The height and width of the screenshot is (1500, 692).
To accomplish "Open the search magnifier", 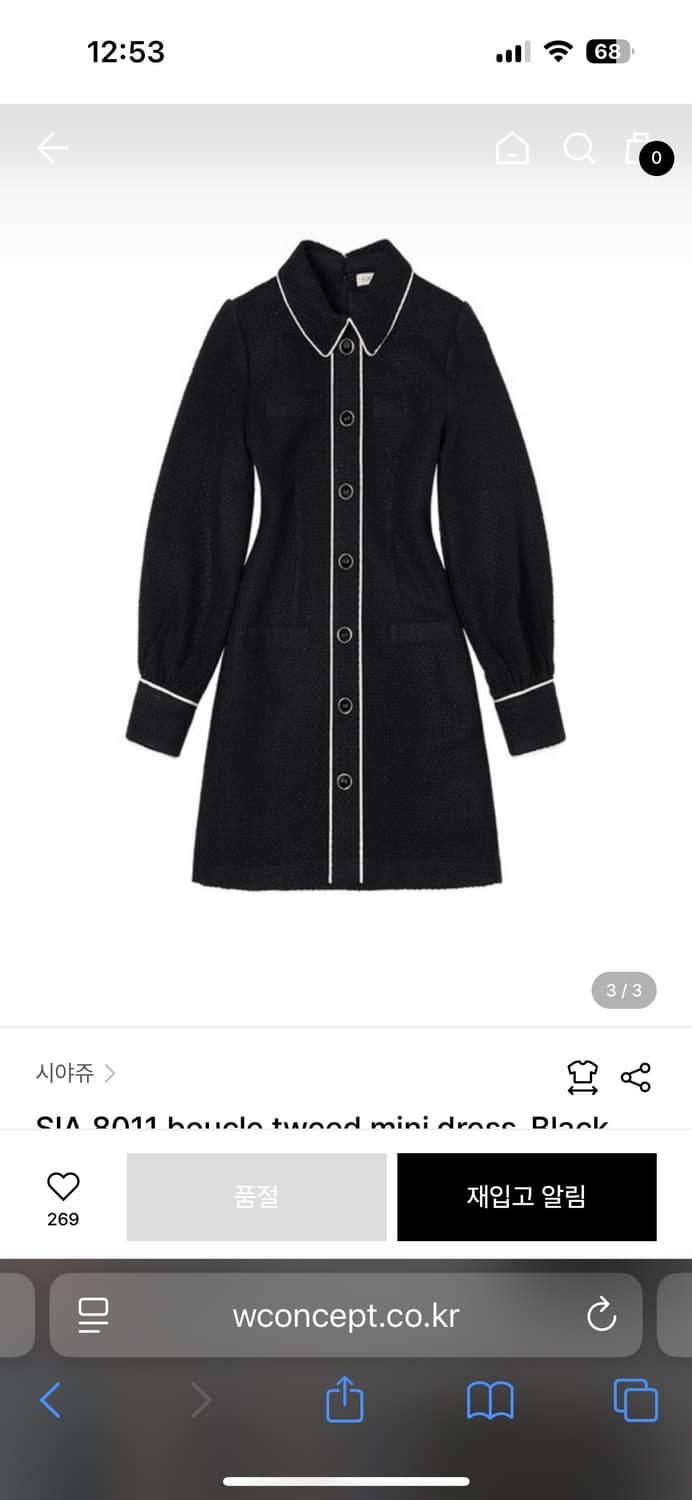I will coord(579,149).
